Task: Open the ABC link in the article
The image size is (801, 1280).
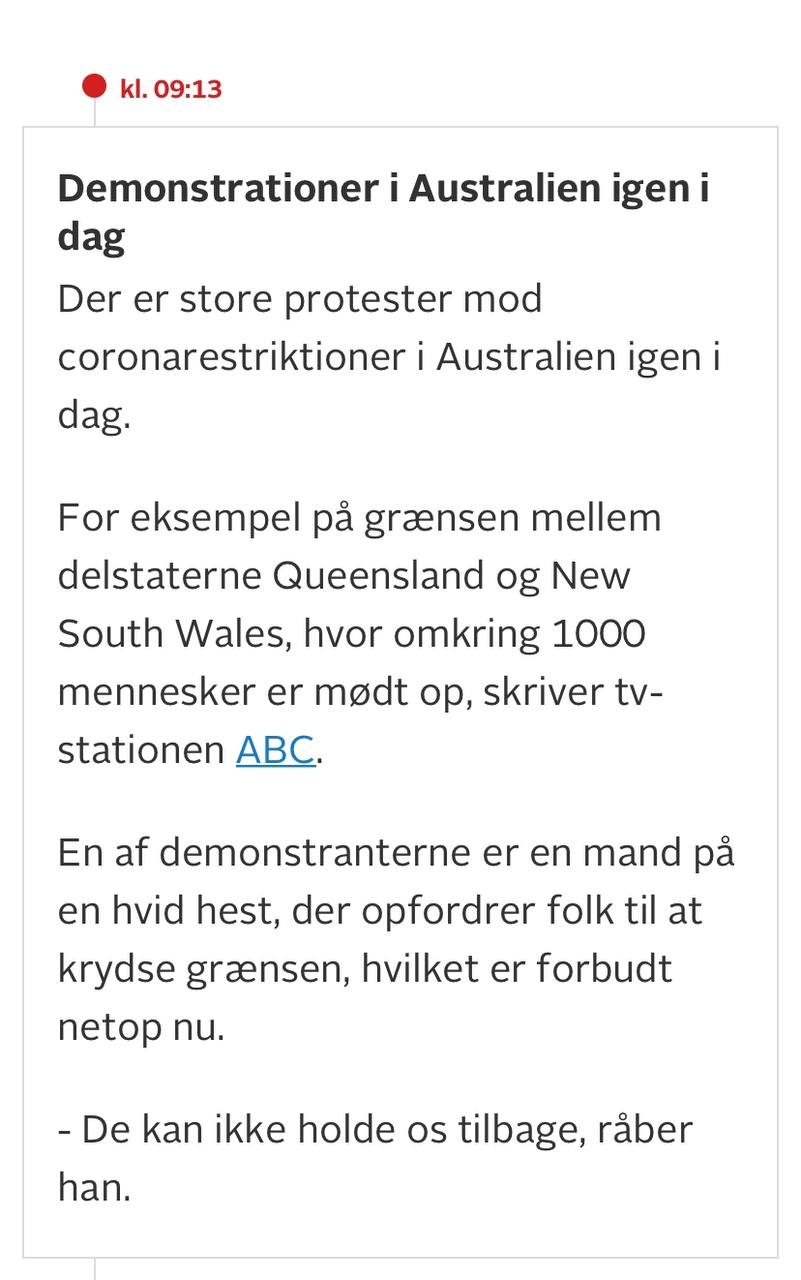Action: click(276, 749)
